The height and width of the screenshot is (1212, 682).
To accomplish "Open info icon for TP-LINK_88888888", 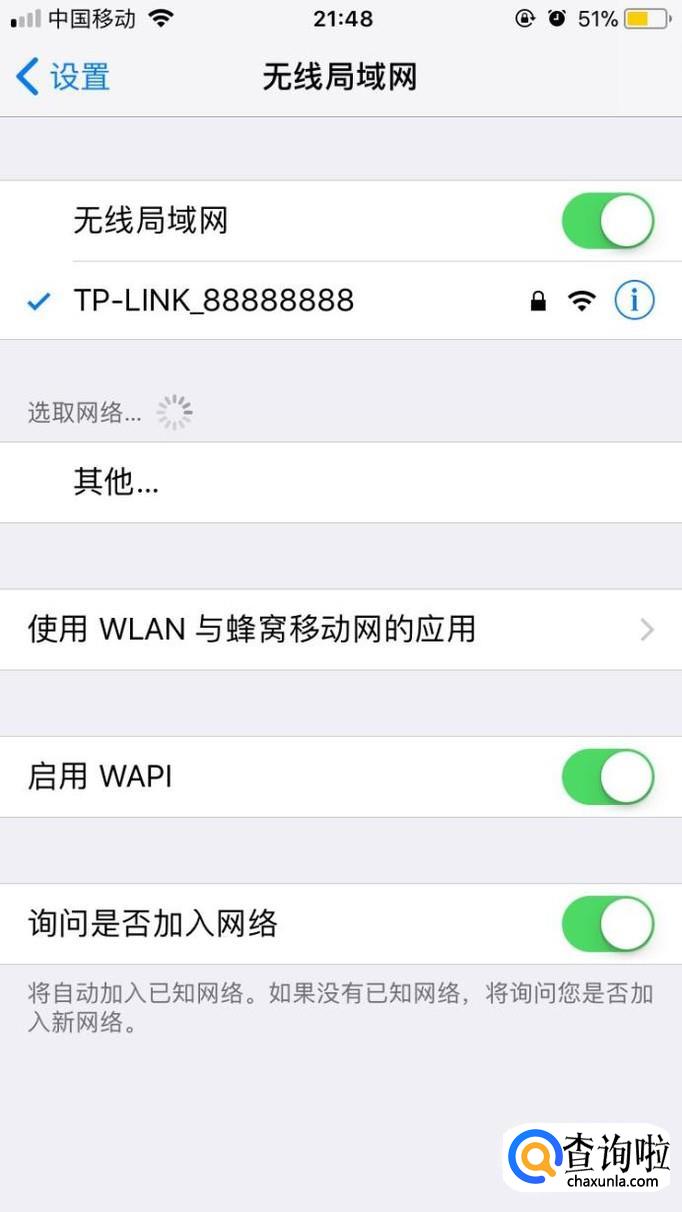I will (x=634, y=299).
